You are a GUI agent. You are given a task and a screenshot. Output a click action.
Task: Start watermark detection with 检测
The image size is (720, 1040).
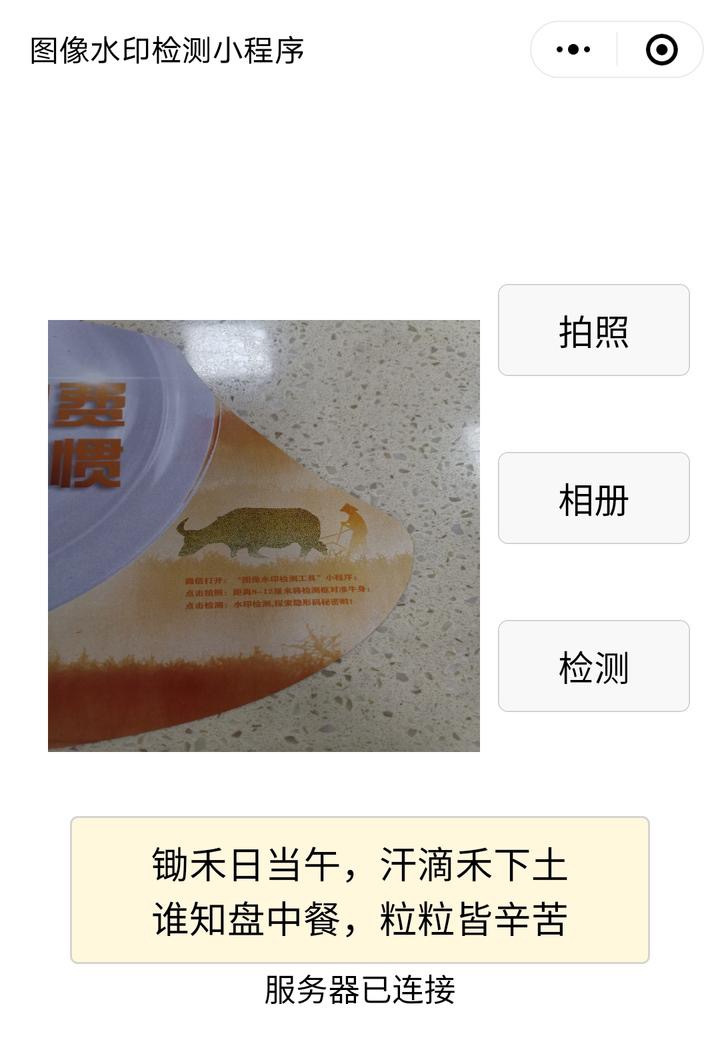[593, 666]
